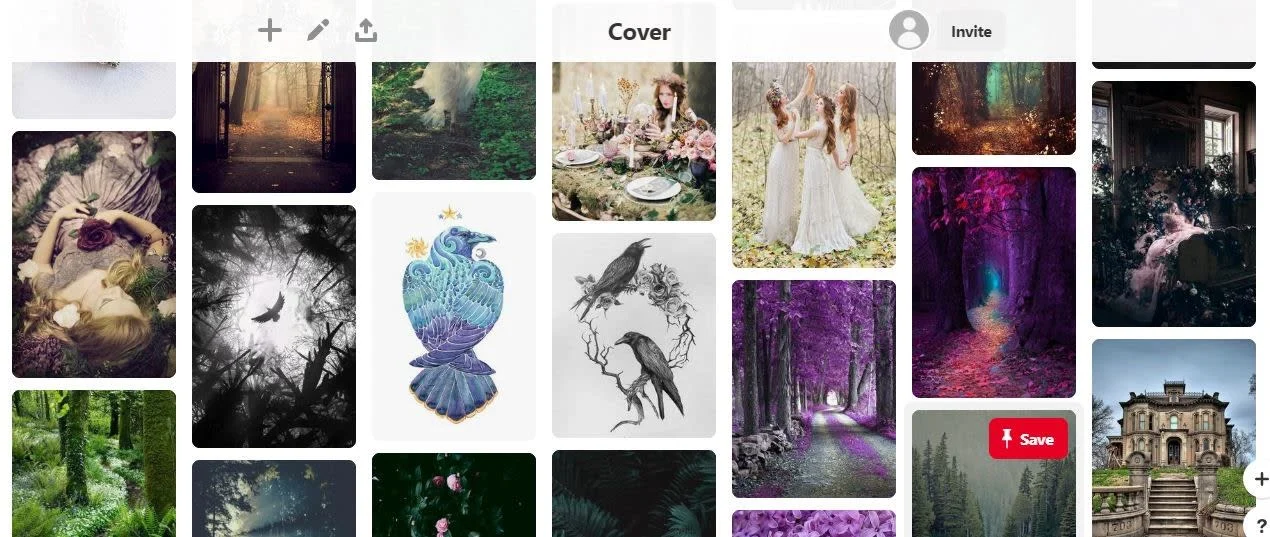Save the misty pine forest pin
Image resolution: width=1270 pixels, height=537 pixels.
point(1028,439)
